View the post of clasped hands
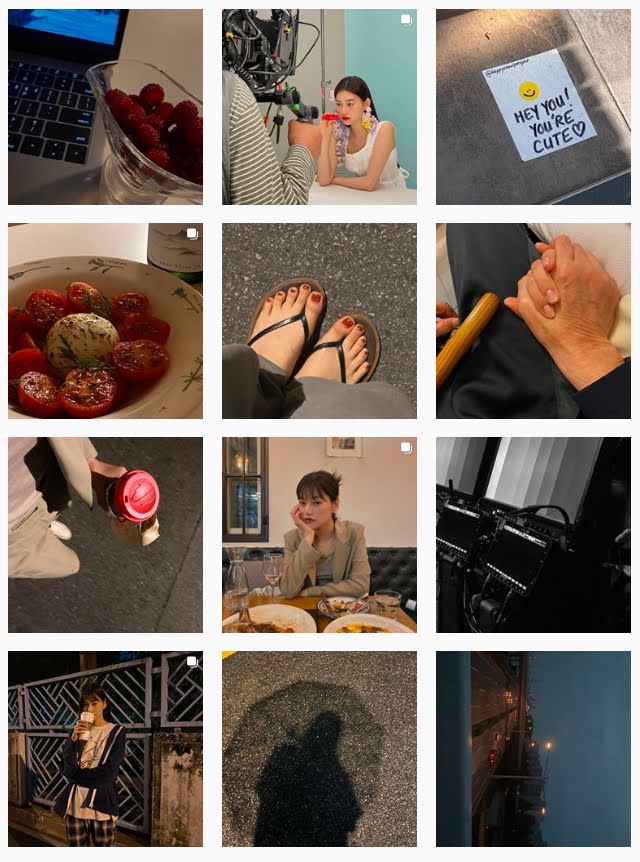This screenshot has height=862, width=640. (533, 321)
